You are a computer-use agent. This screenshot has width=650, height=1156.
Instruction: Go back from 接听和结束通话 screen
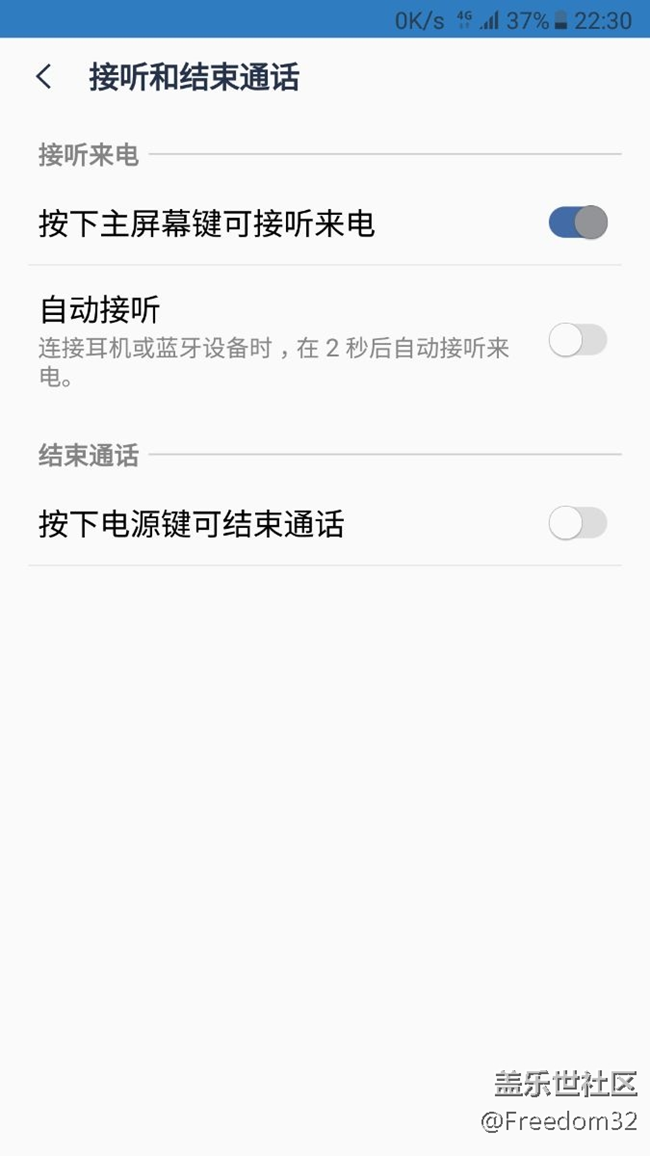tap(44, 77)
